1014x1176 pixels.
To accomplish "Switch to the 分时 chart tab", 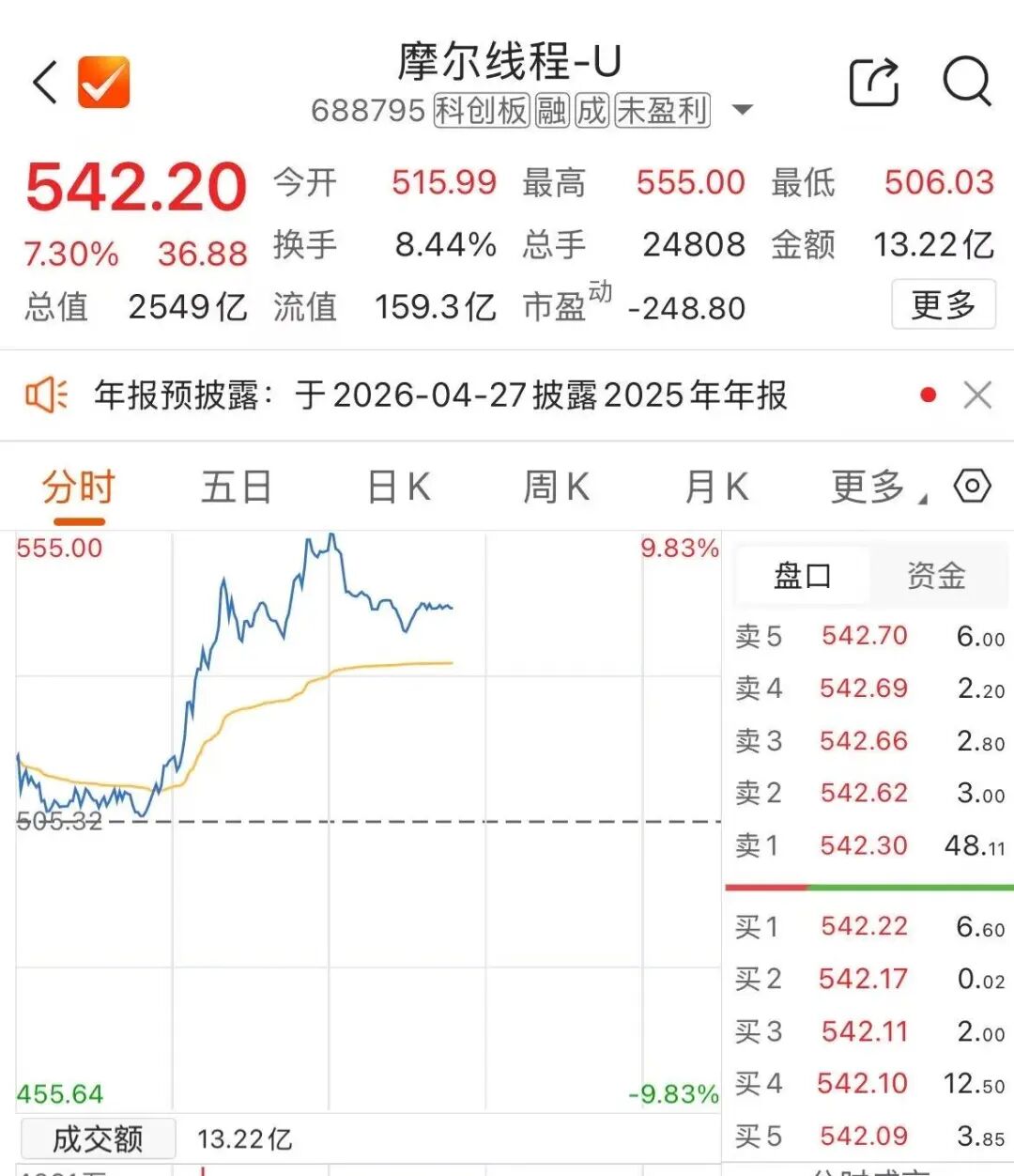I will 78,487.
